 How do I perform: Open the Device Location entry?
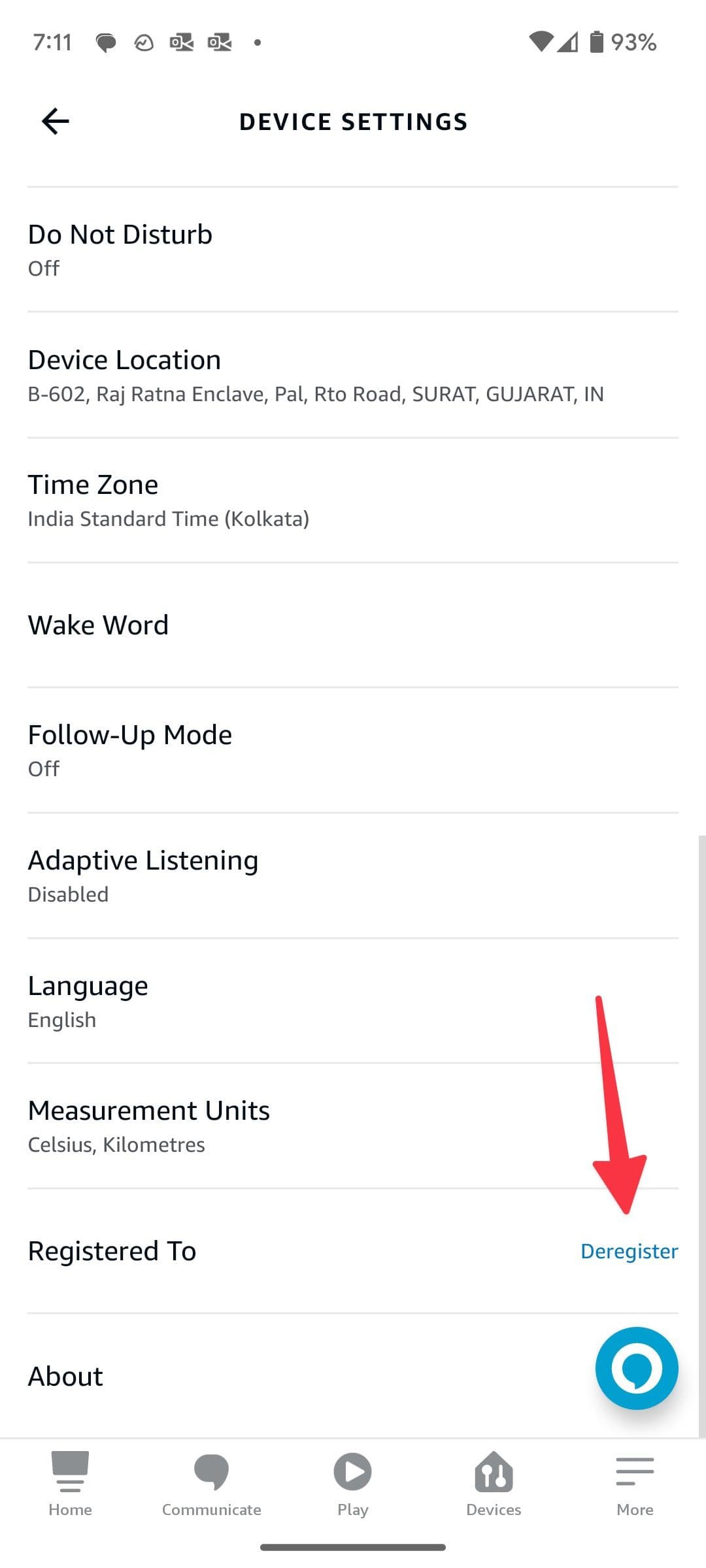pyautogui.click(x=353, y=374)
